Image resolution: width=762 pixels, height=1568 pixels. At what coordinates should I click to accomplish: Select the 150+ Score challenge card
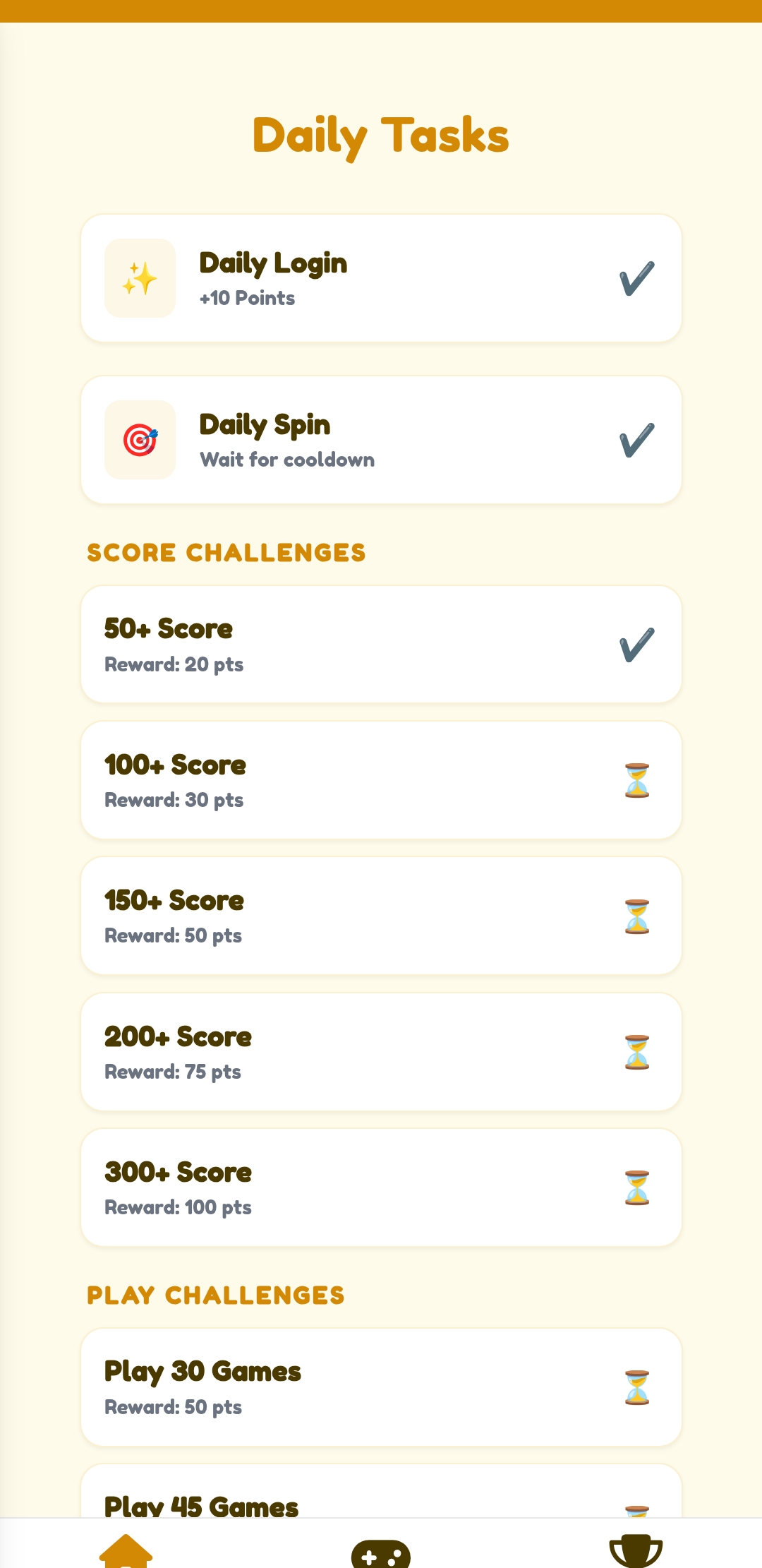click(x=381, y=916)
